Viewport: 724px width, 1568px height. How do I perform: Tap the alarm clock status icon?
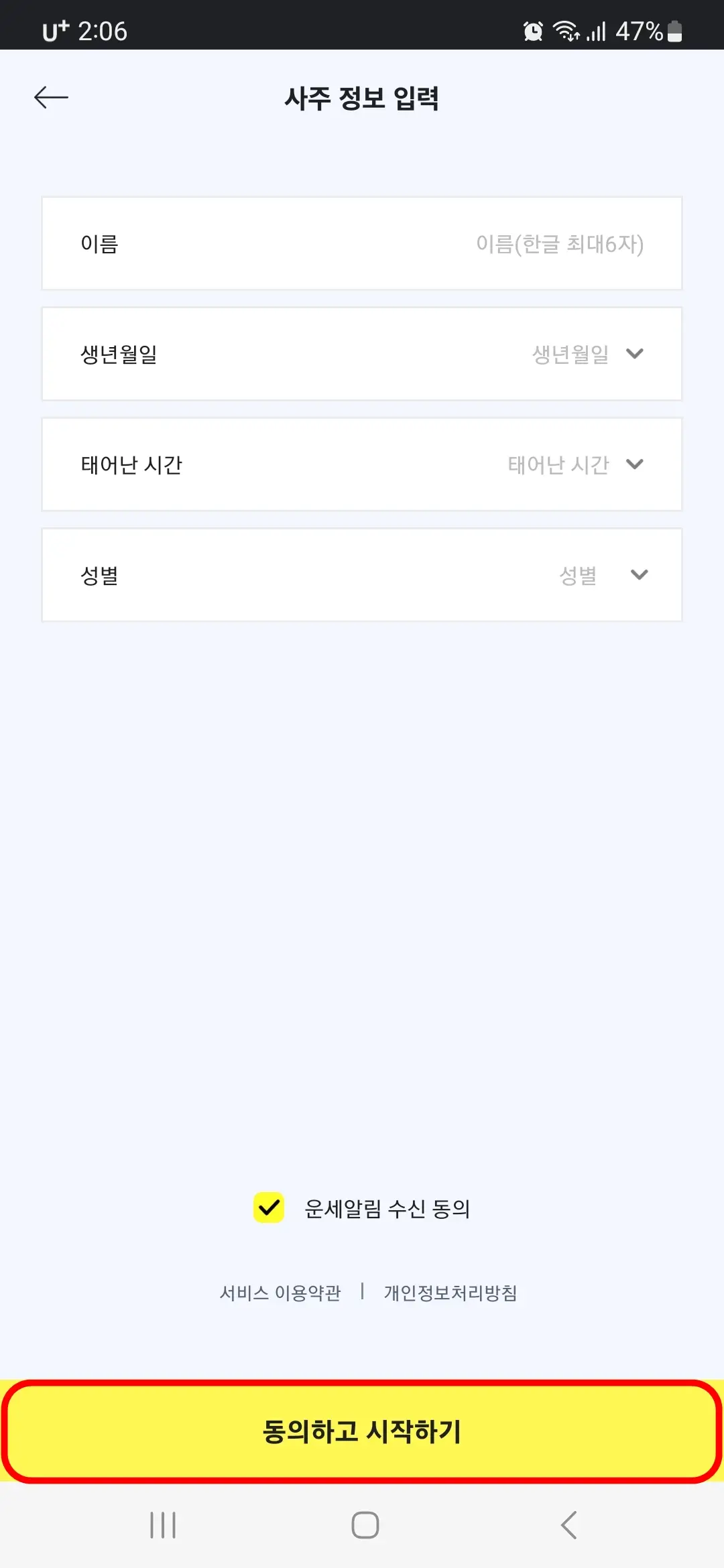(532, 31)
